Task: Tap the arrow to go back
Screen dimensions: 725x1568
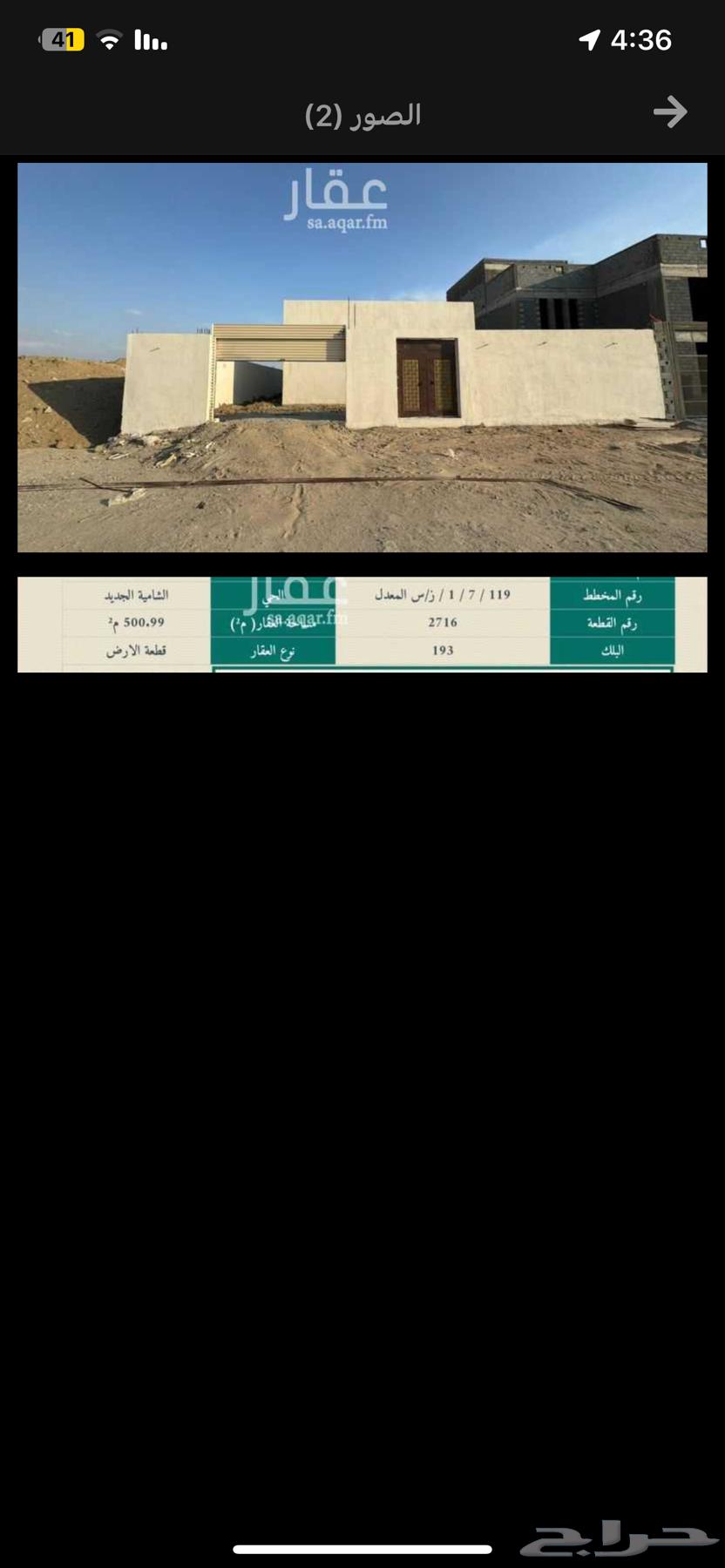Action: [669, 112]
